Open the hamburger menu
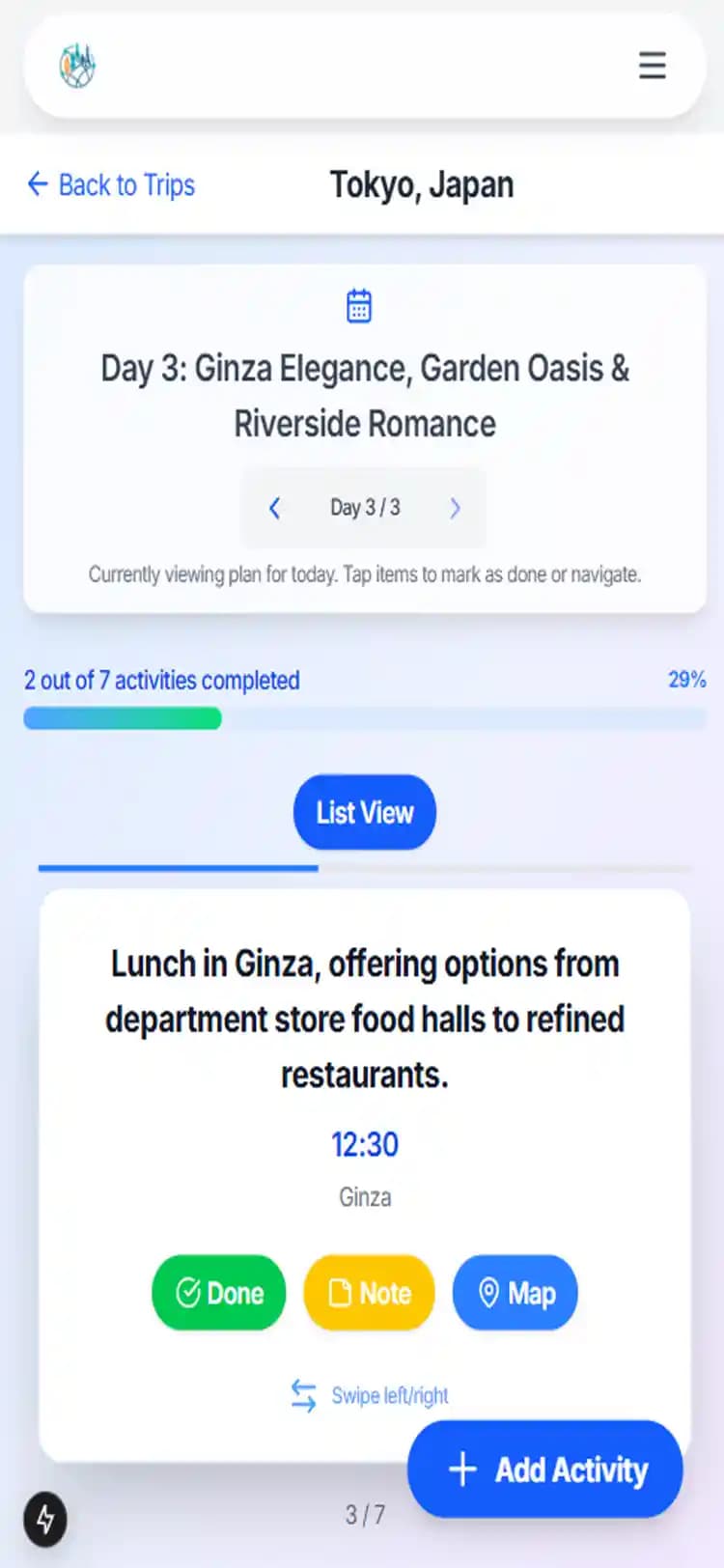Viewport: 724px width, 1568px height. pos(653,66)
